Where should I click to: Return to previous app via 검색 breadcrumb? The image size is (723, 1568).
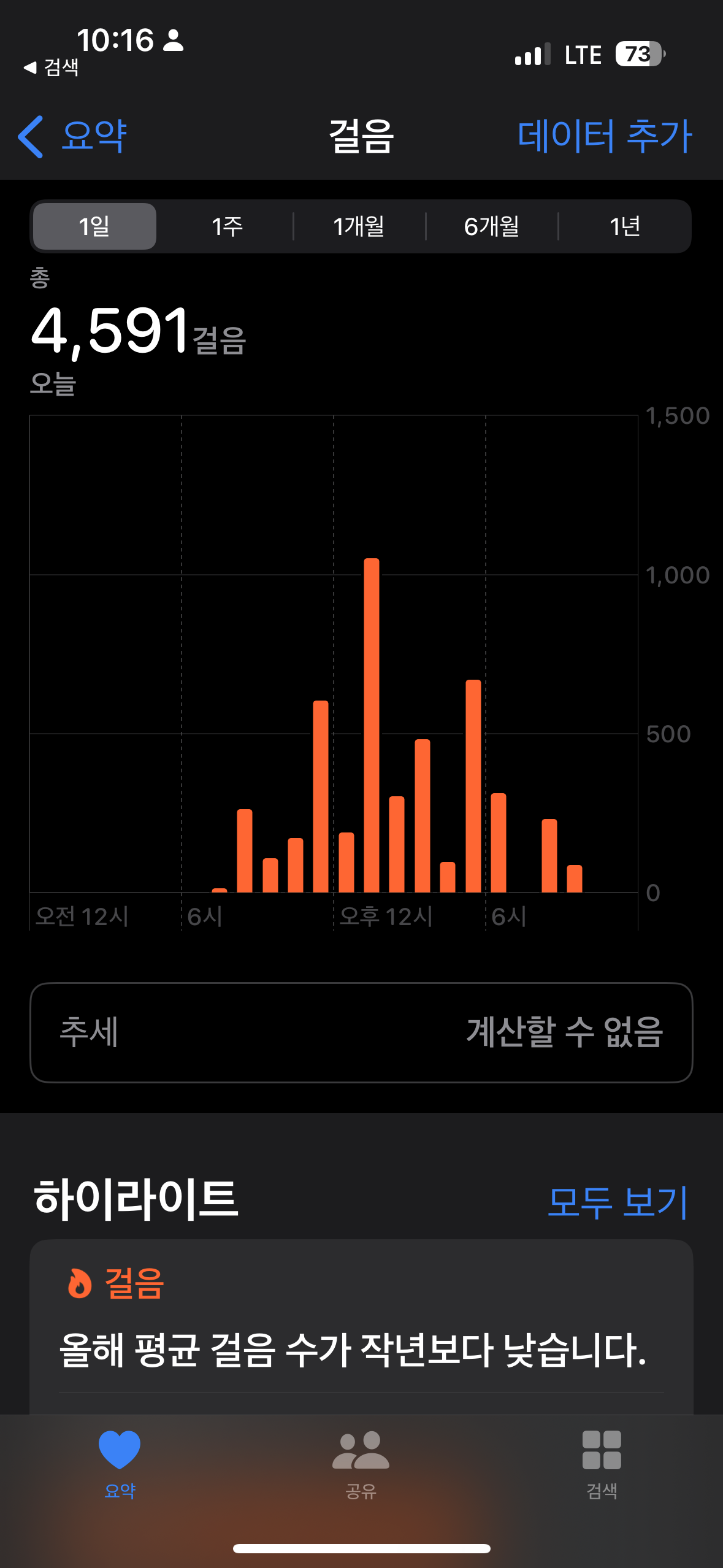coord(52,67)
